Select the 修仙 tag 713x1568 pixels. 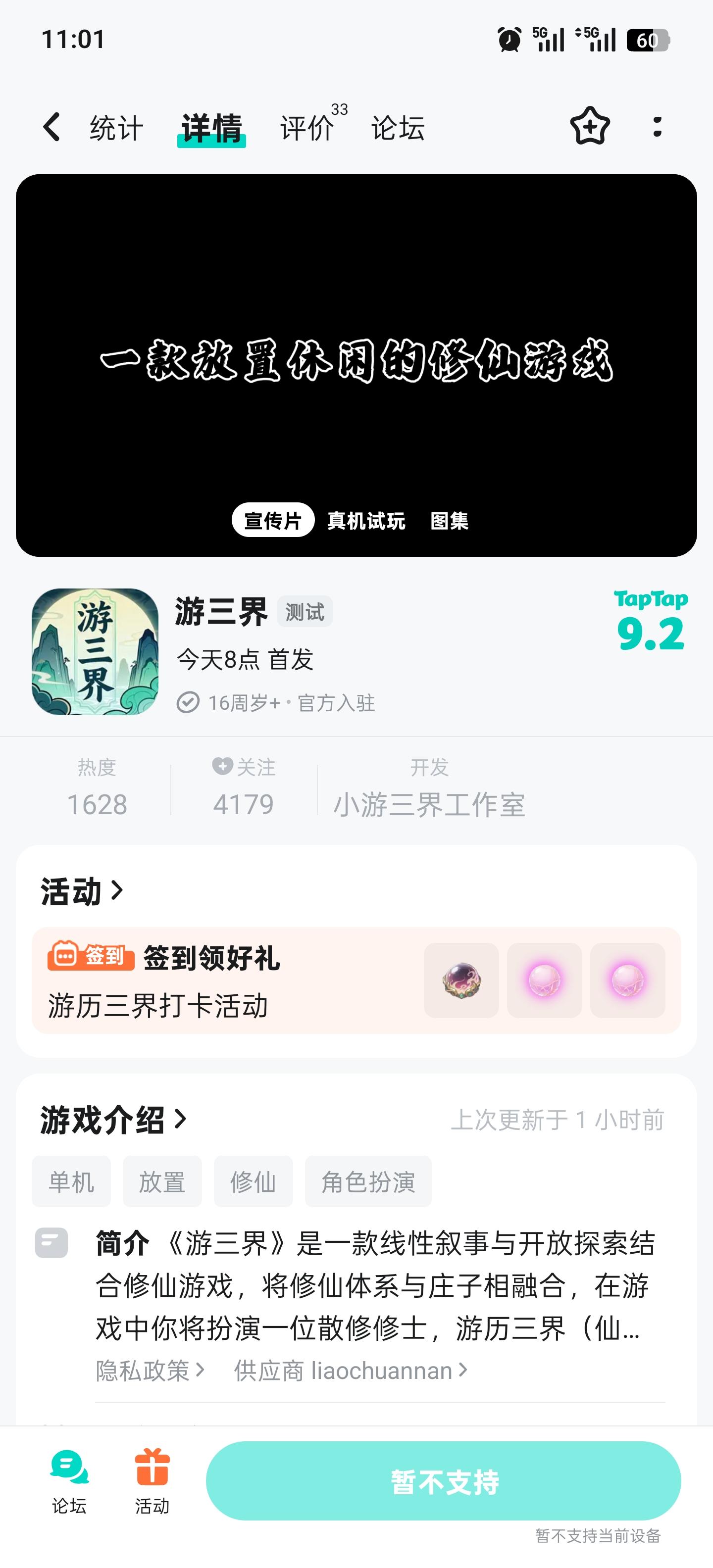(x=254, y=1181)
